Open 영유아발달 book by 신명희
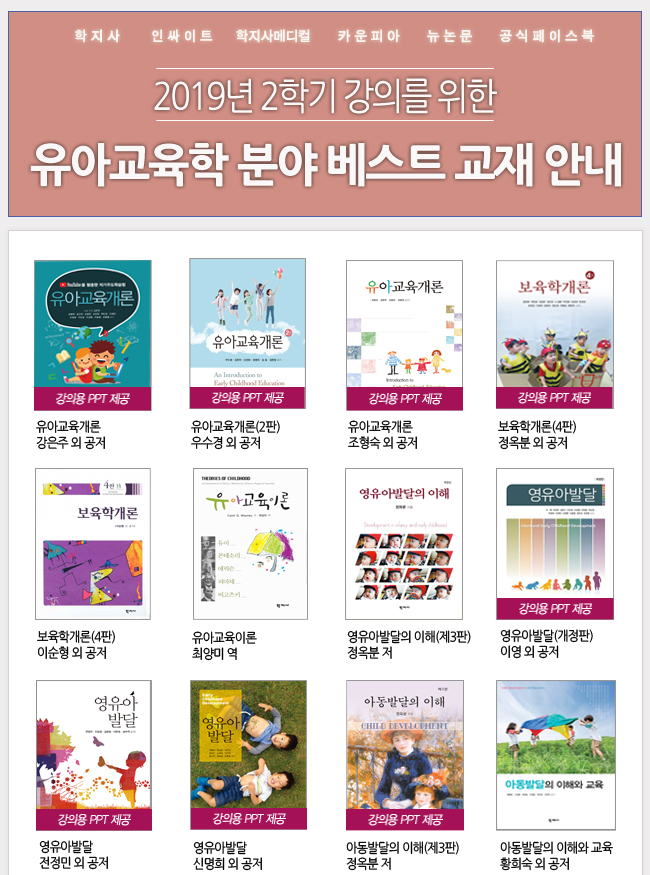 click(x=247, y=755)
